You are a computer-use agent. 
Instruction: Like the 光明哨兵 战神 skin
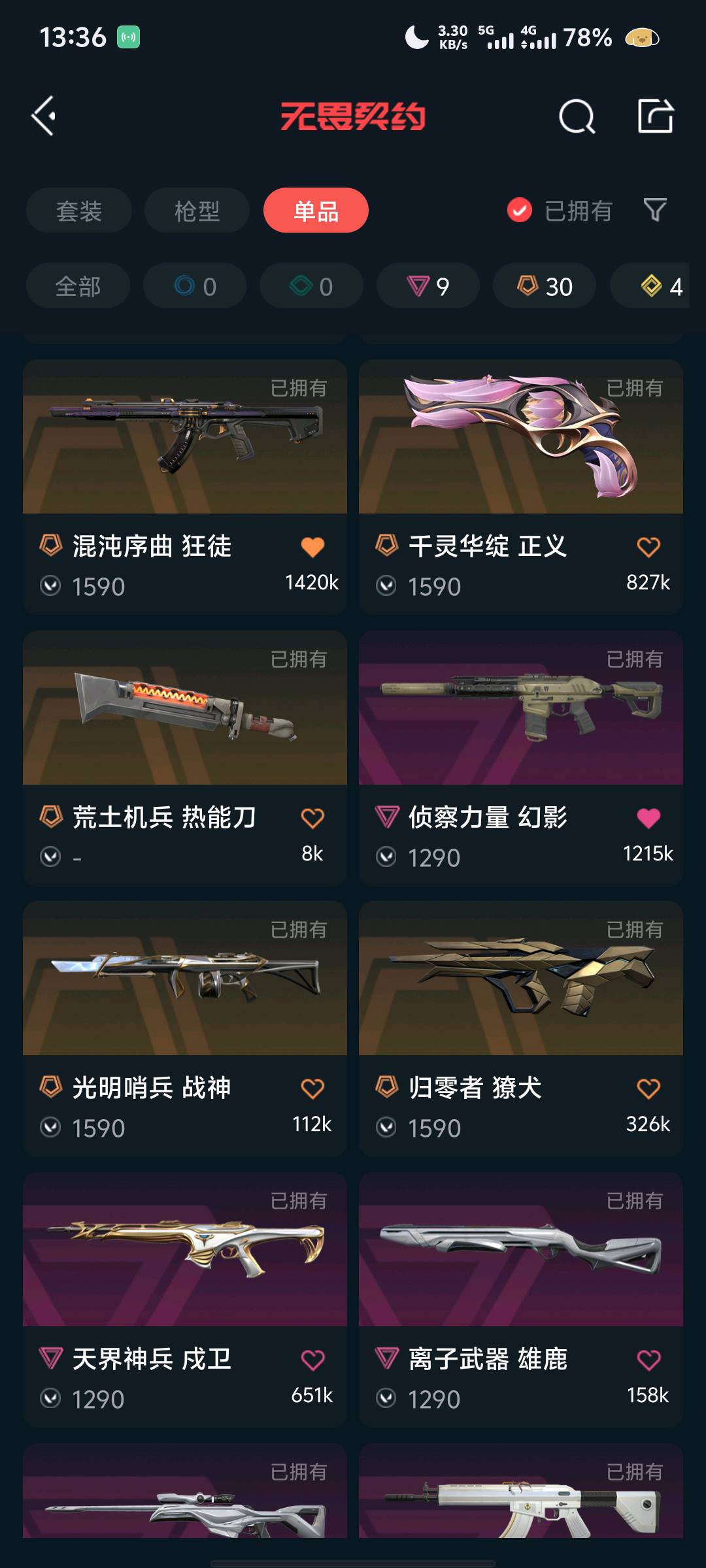(x=312, y=1088)
